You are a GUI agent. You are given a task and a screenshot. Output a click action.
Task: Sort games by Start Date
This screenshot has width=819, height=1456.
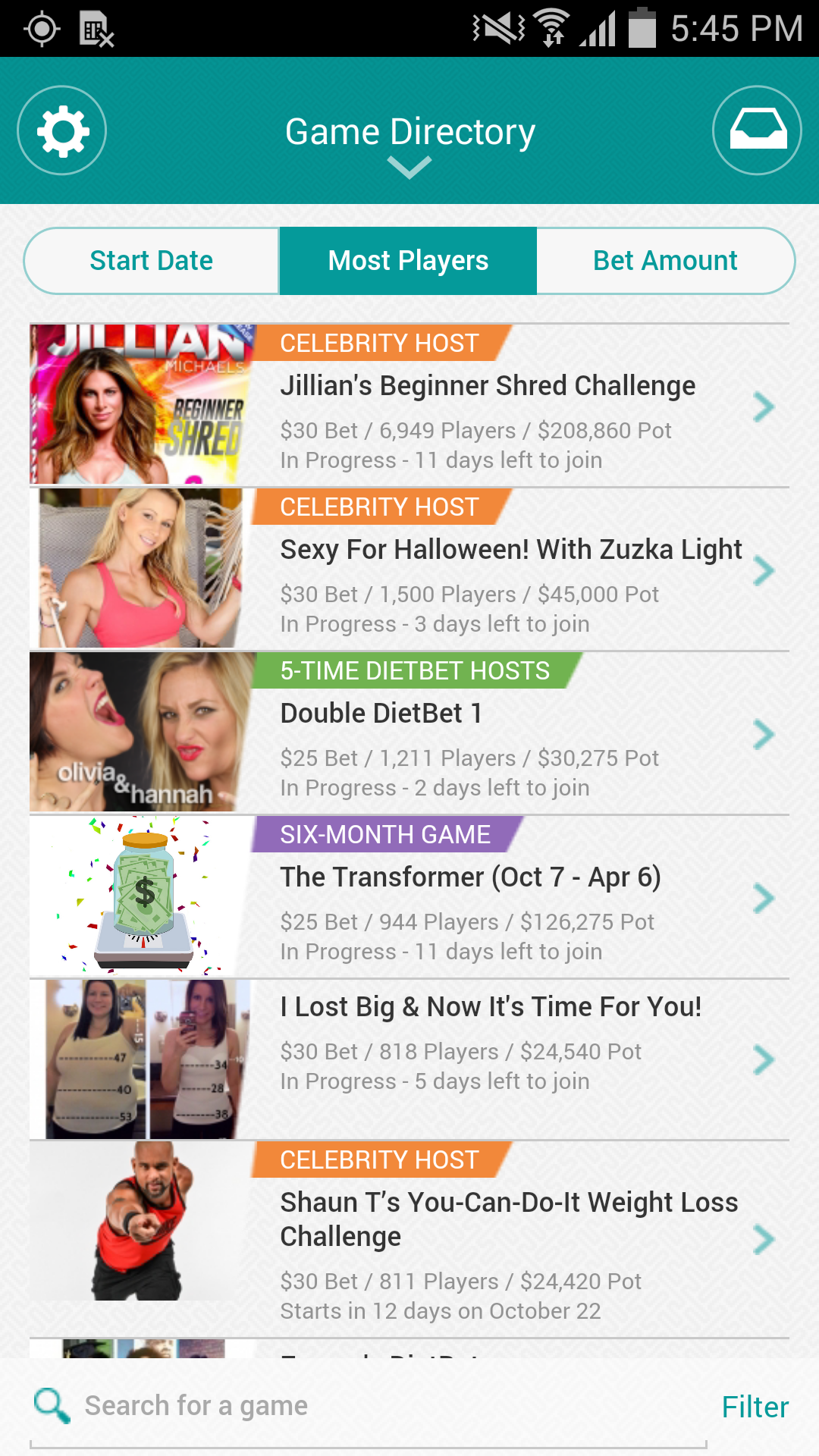point(152,261)
